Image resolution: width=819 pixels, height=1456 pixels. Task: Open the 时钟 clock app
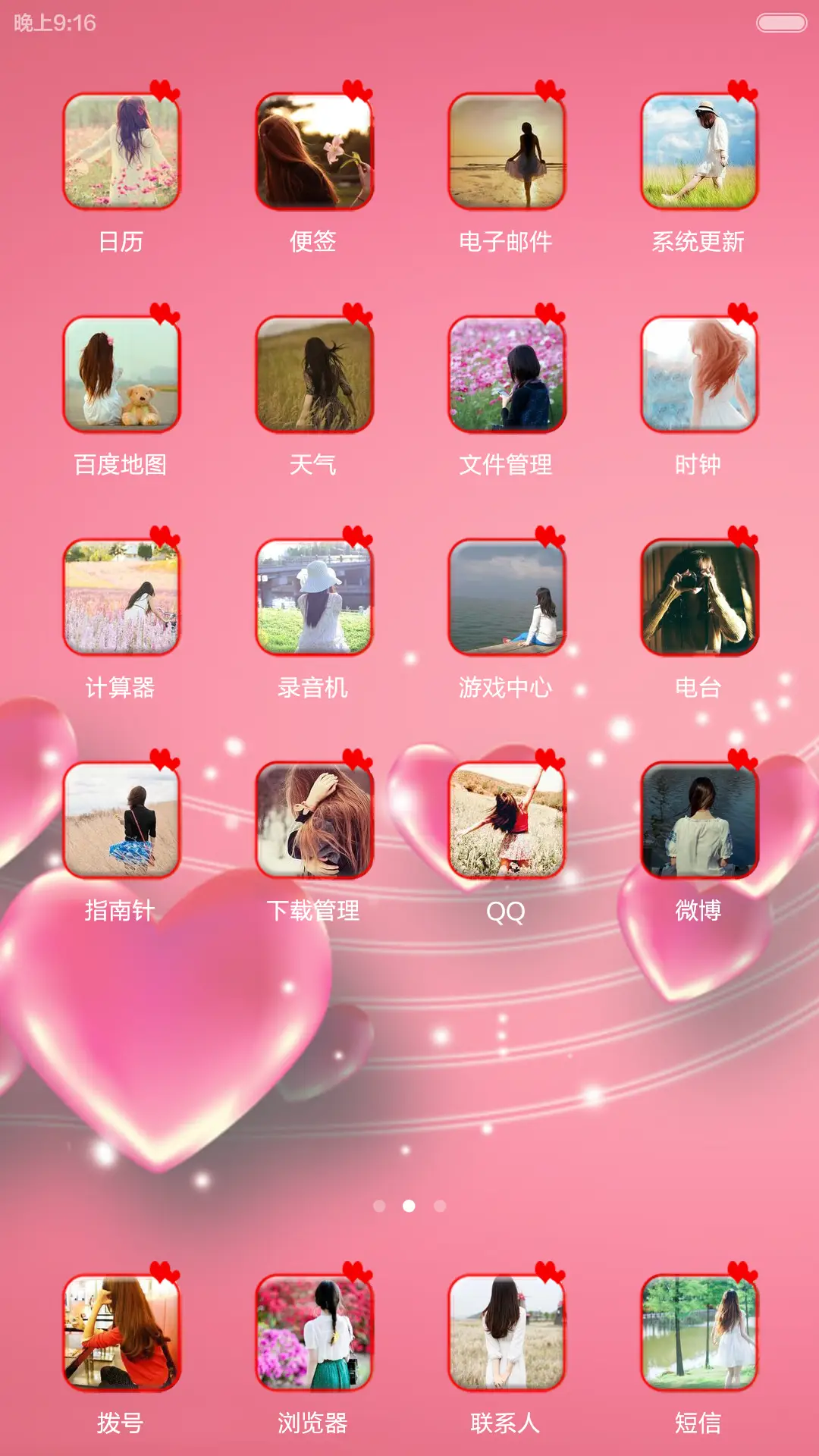tap(699, 375)
